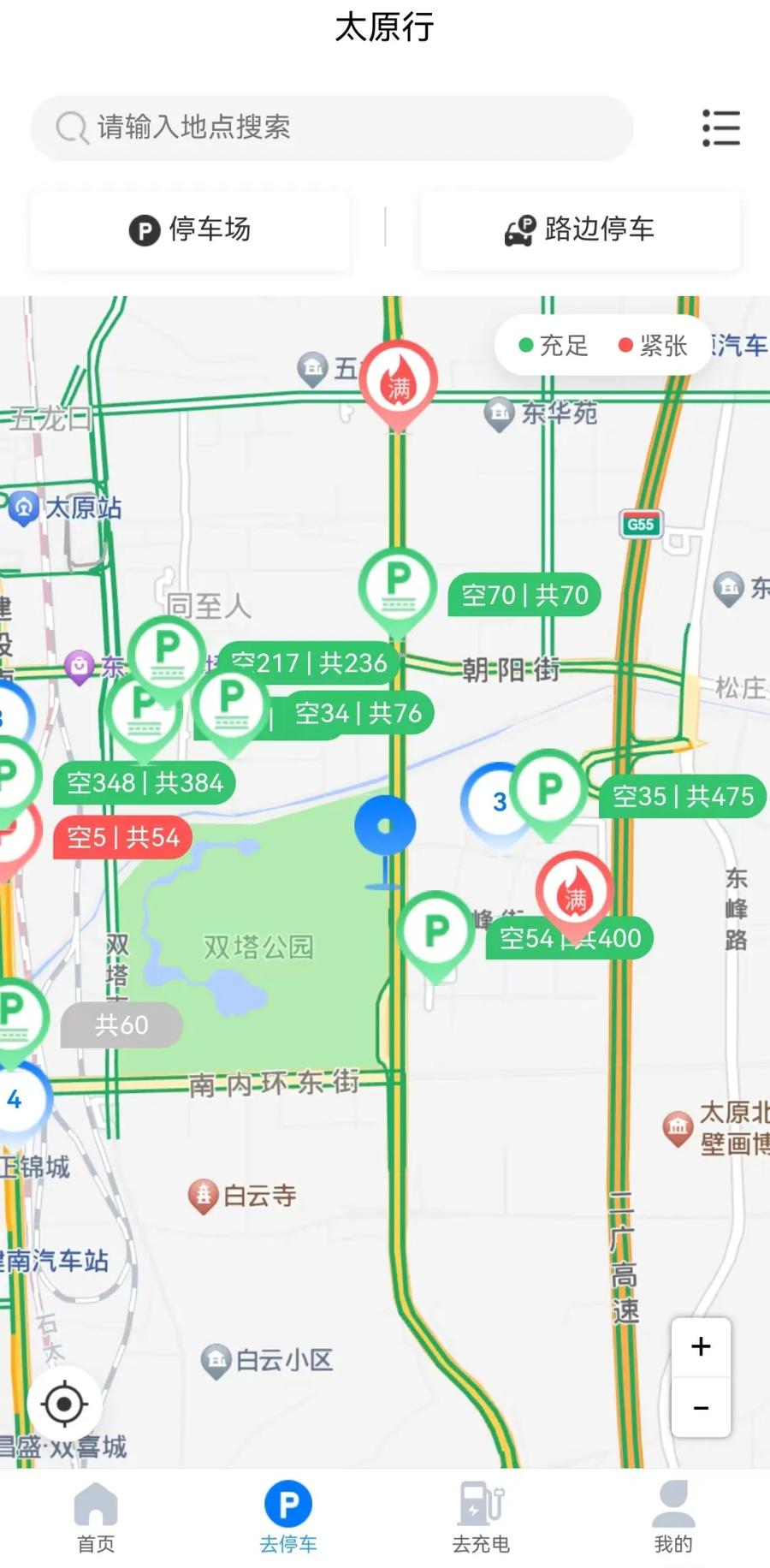Expand the cluster marker showing 4
770x1568 pixels.
[17, 1100]
